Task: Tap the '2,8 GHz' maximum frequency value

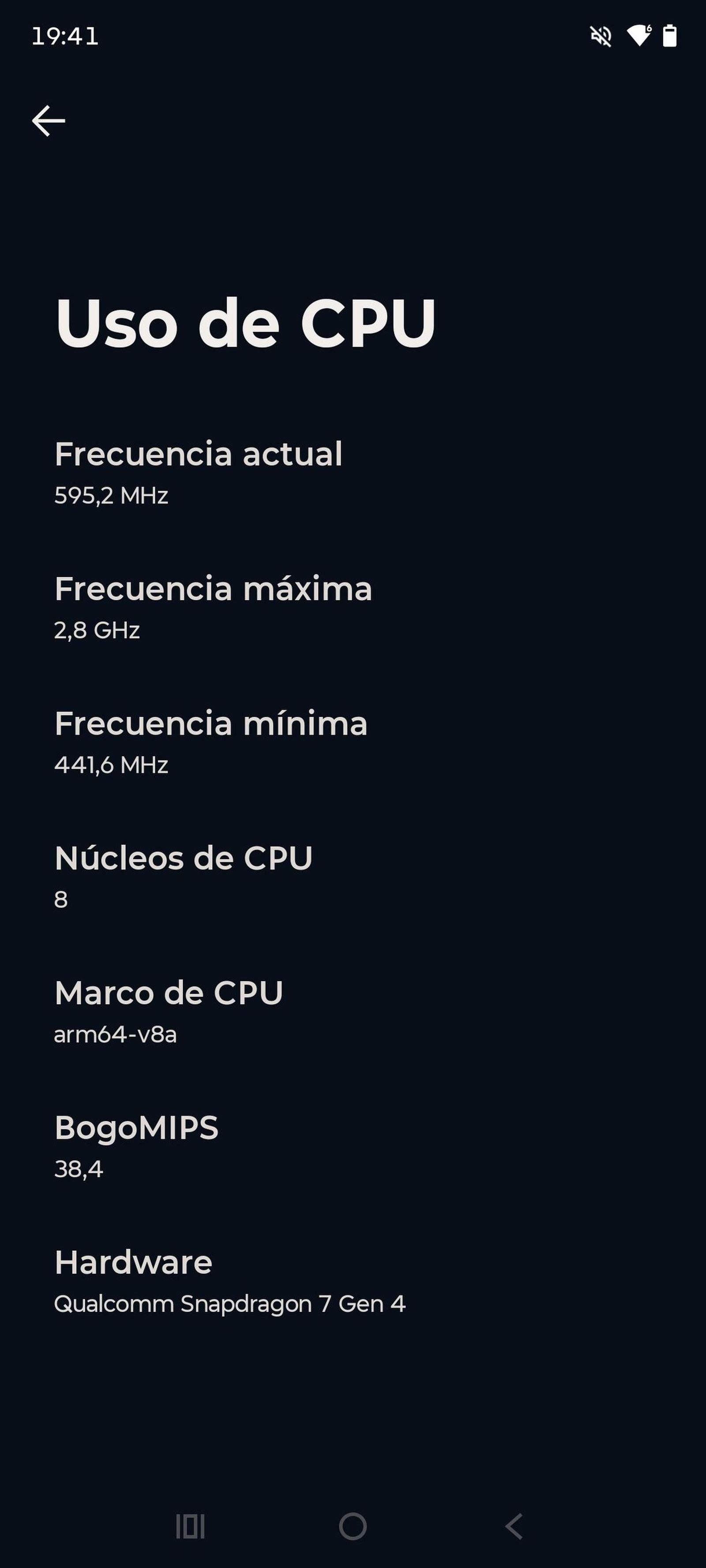Action: click(97, 630)
